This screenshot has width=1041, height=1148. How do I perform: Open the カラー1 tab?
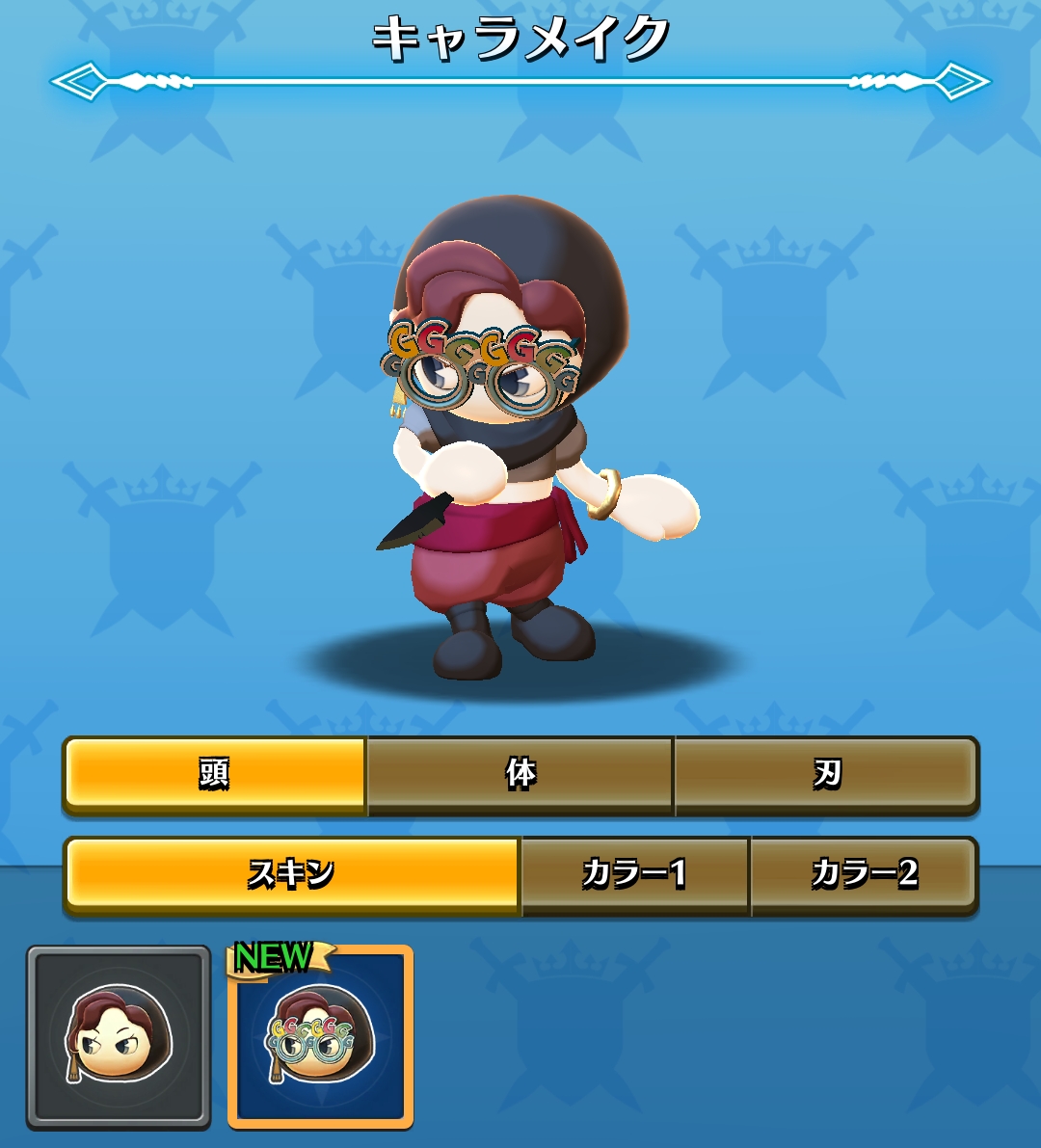click(634, 874)
